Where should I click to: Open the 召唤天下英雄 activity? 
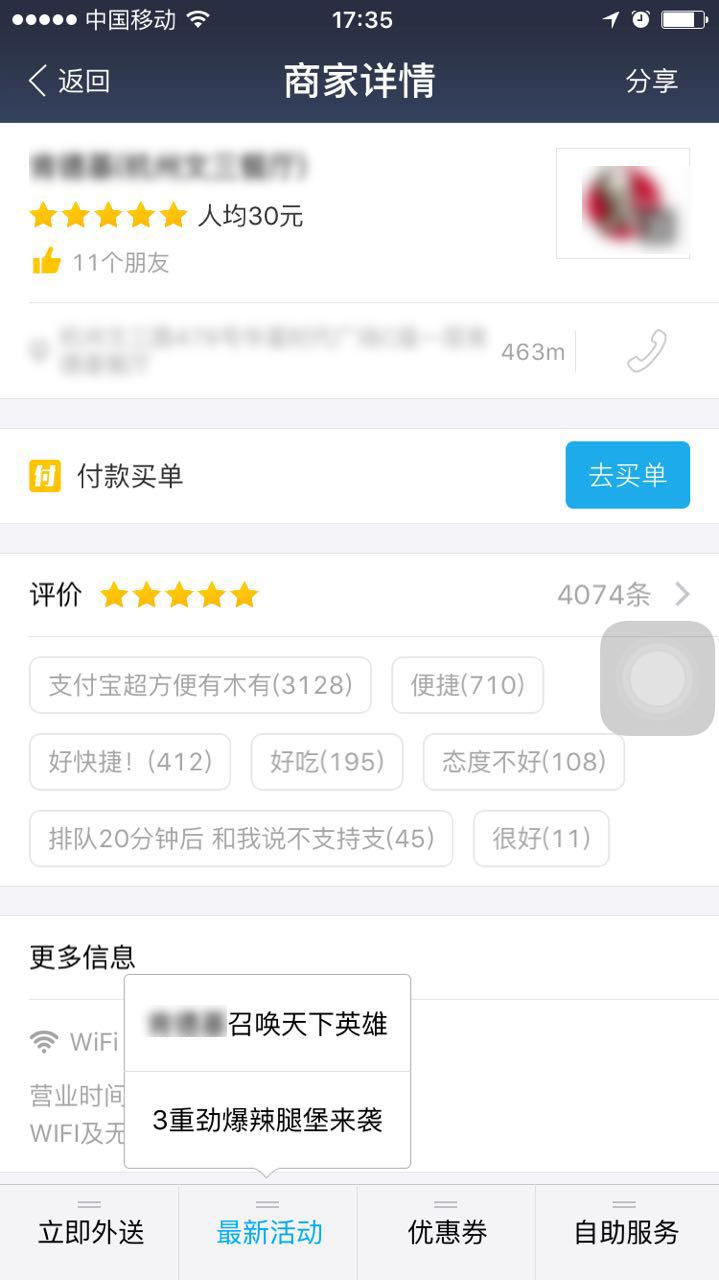coord(267,1024)
